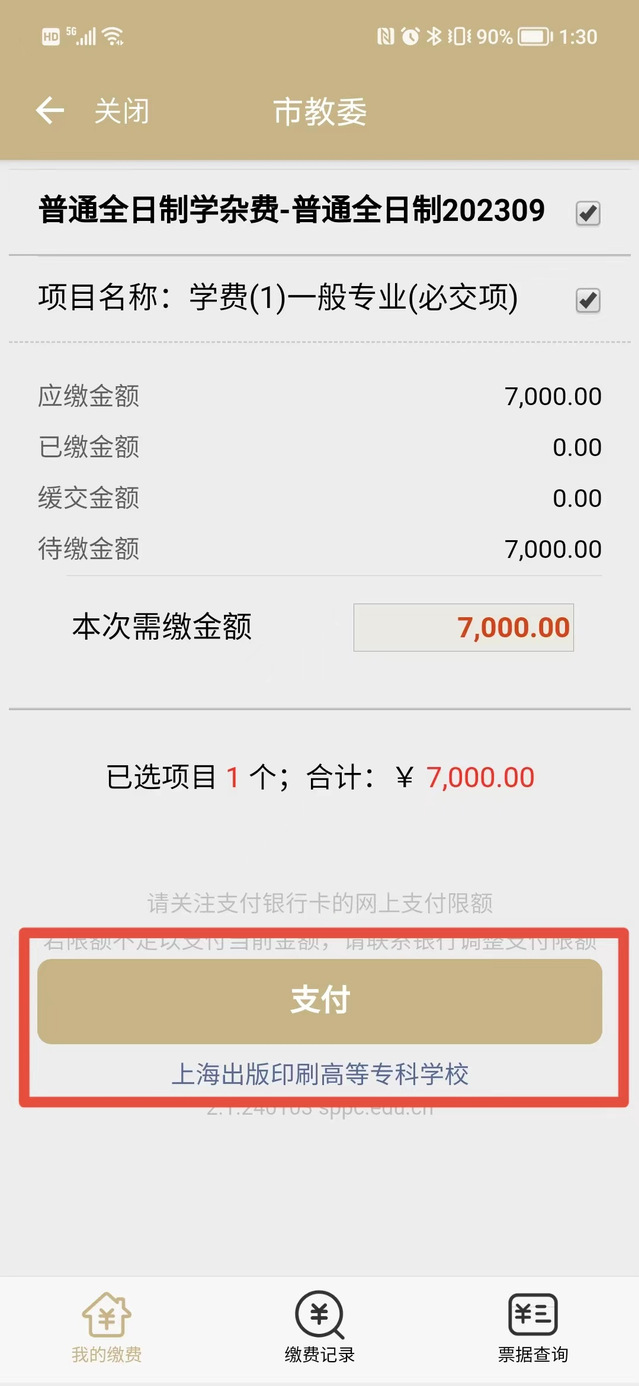Edit the 本次需缴金额 amount field
639x1386 pixels.
click(x=464, y=628)
